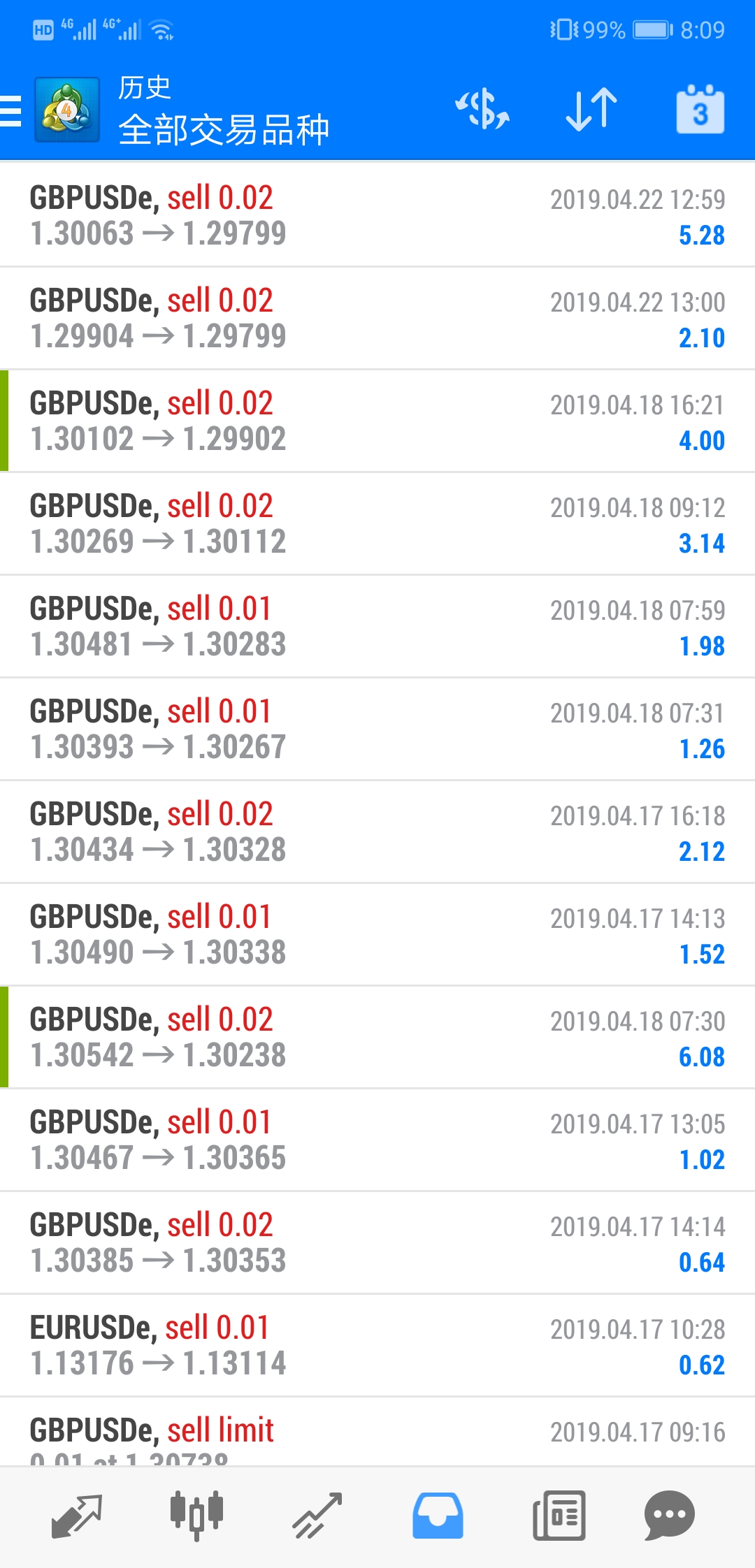Open the drawer menu button
Image resolution: width=755 pixels, height=1568 pixels.
[11, 110]
